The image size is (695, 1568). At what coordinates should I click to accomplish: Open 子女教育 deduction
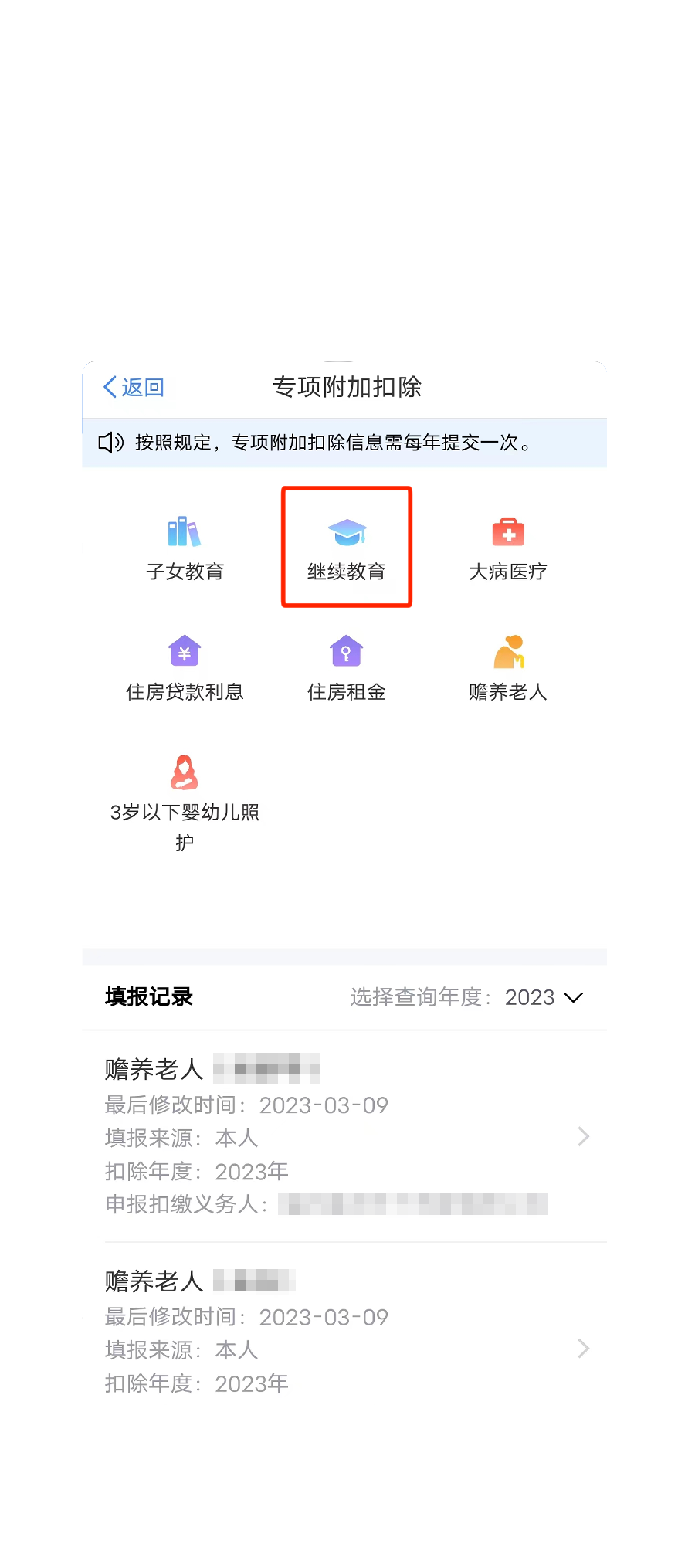[185, 548]
